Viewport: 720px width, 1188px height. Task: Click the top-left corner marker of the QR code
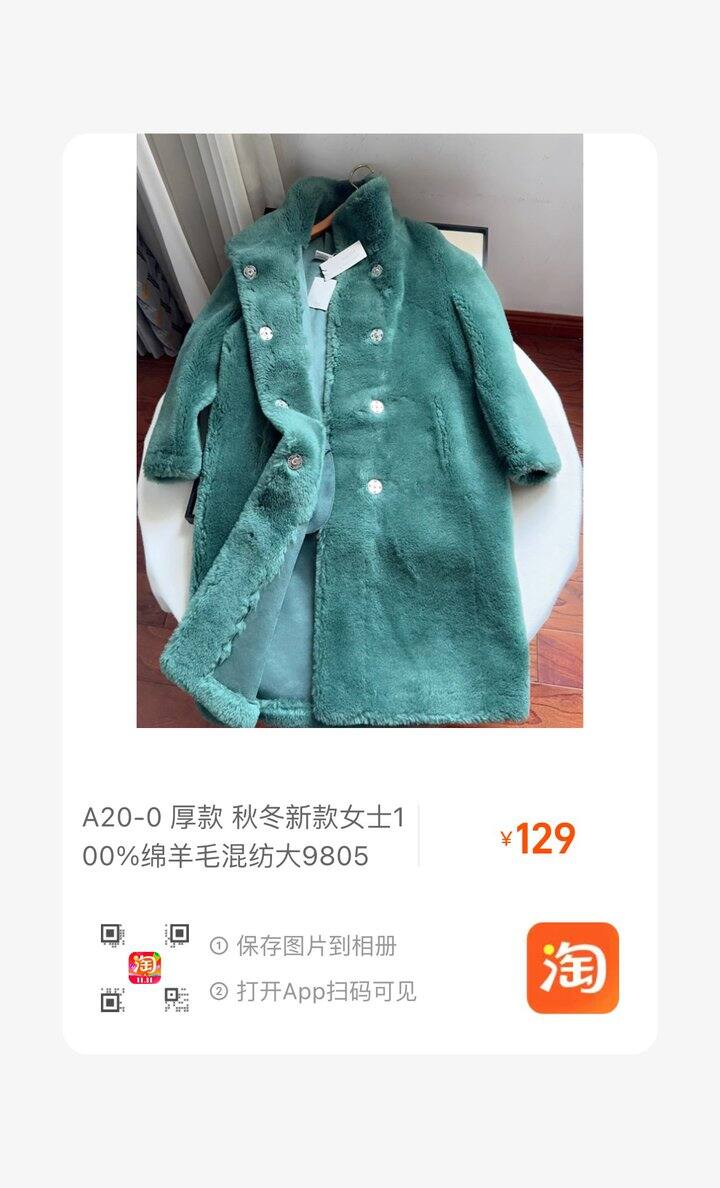pyautogui.click(x=110, y=934)
